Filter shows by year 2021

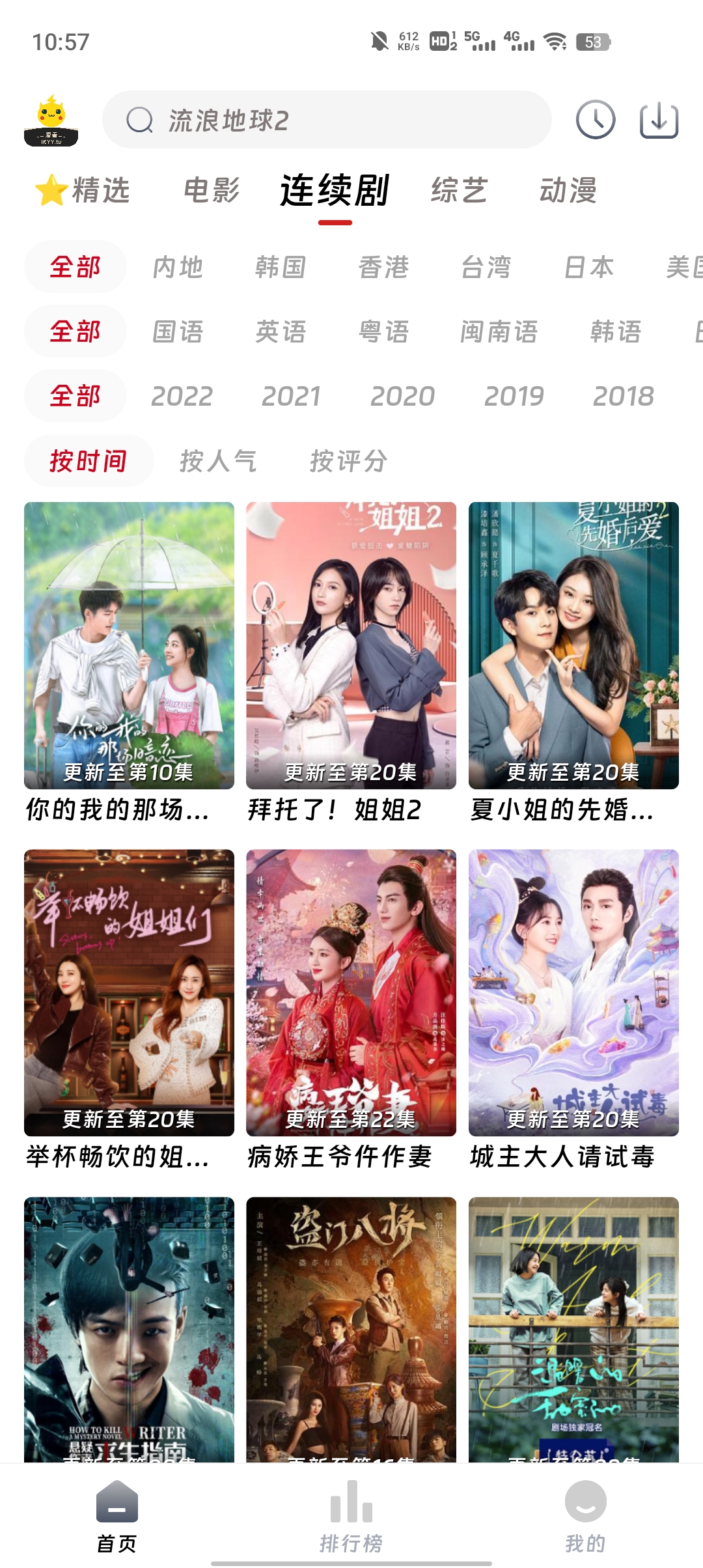tap(292, 396)
